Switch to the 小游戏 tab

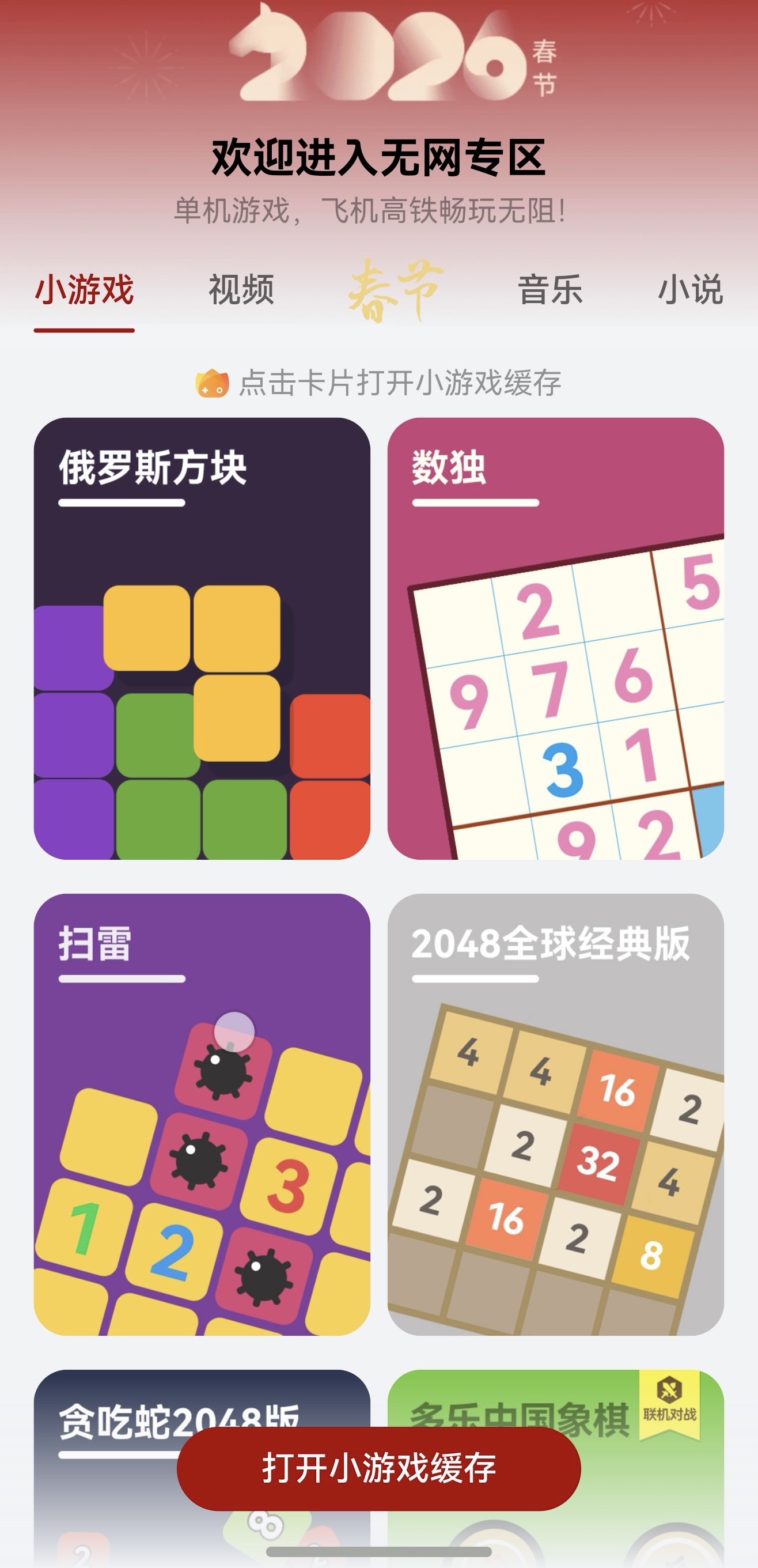click(x=84, y=290)
